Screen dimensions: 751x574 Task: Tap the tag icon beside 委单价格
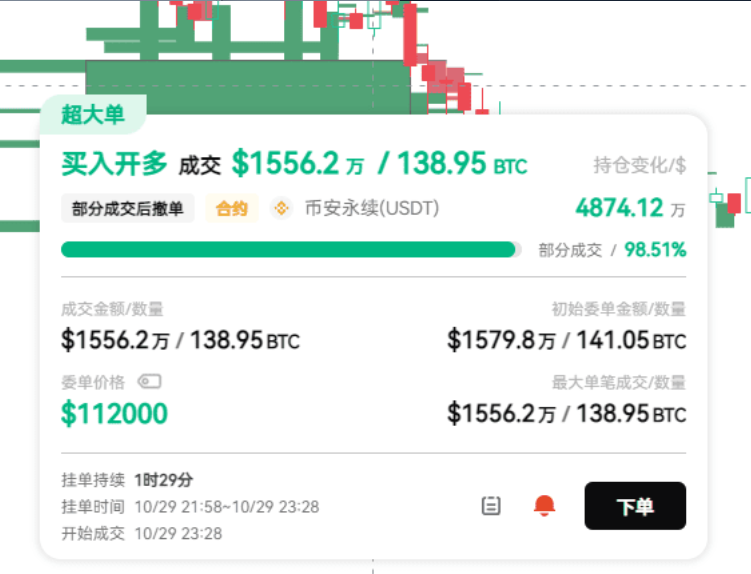pos(149,382)
